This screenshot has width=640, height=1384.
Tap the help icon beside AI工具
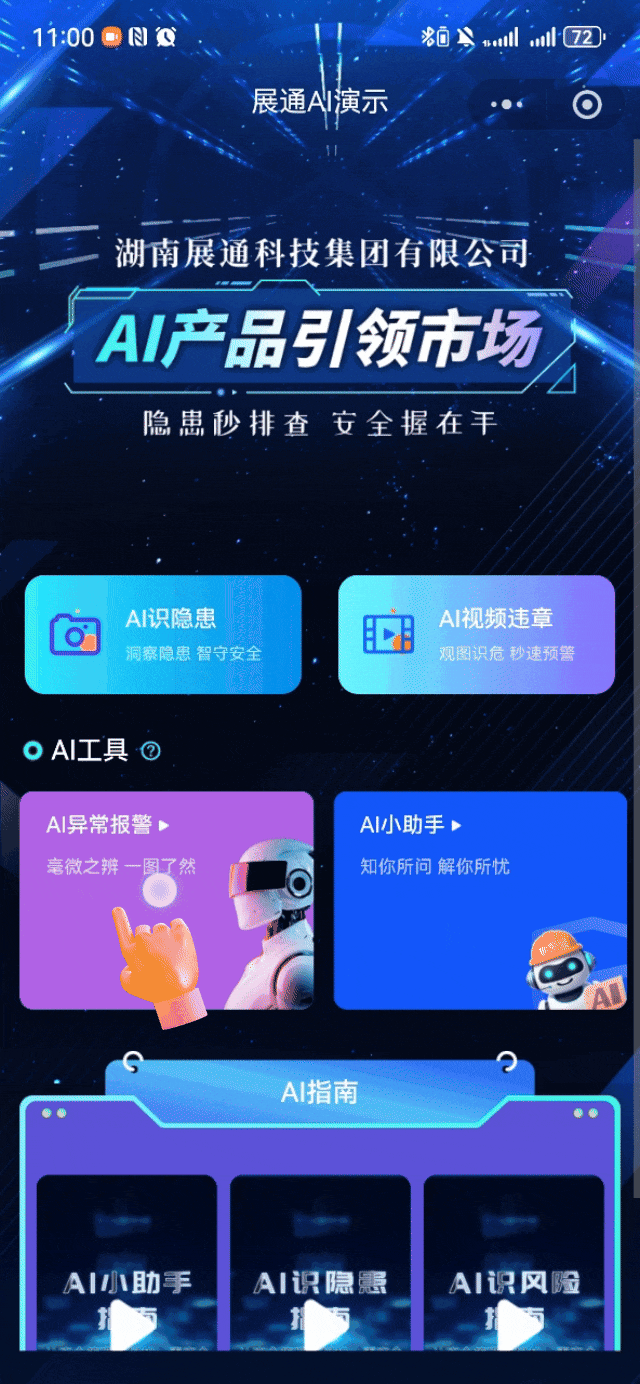coord(151,751)
